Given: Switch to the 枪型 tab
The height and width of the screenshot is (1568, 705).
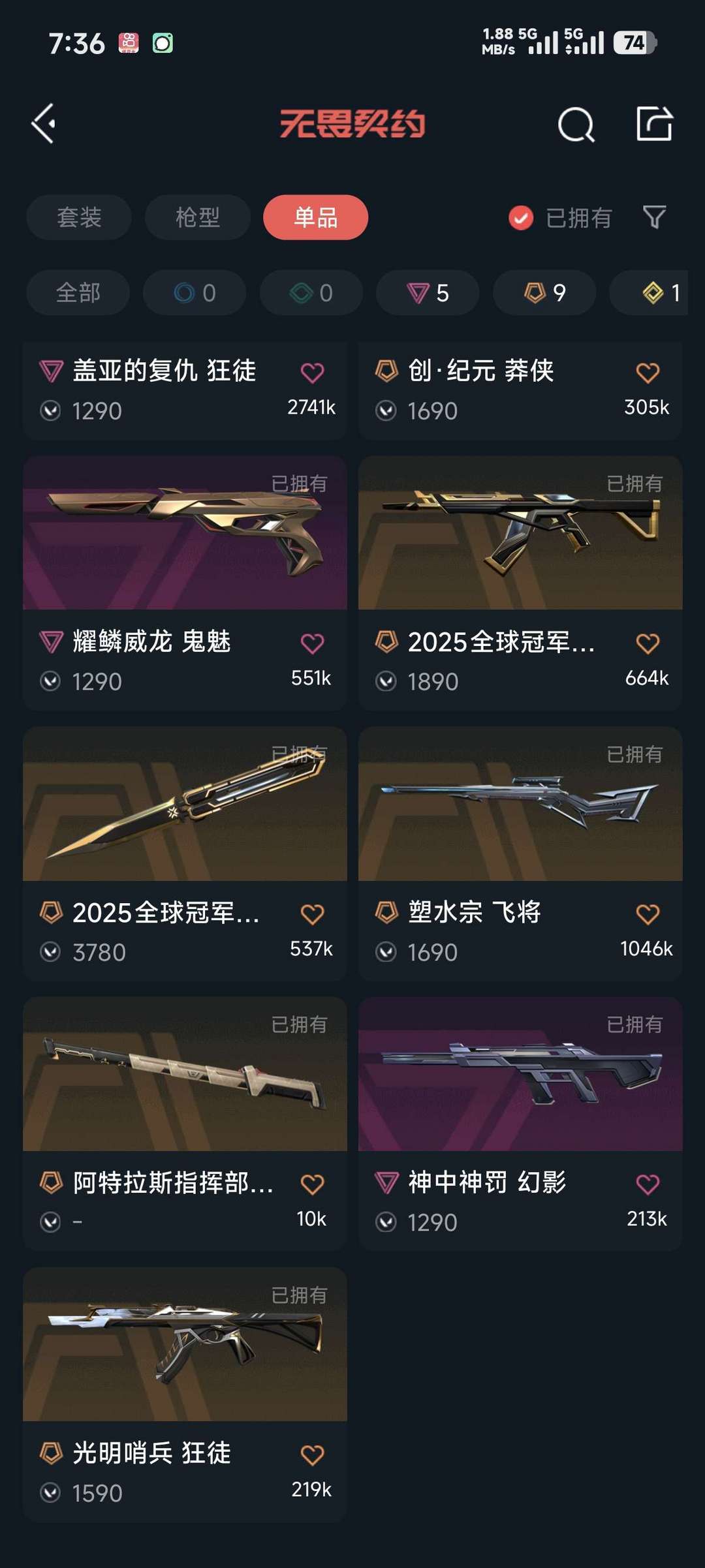Looking at the screenshot, I should tap(197, 217).
